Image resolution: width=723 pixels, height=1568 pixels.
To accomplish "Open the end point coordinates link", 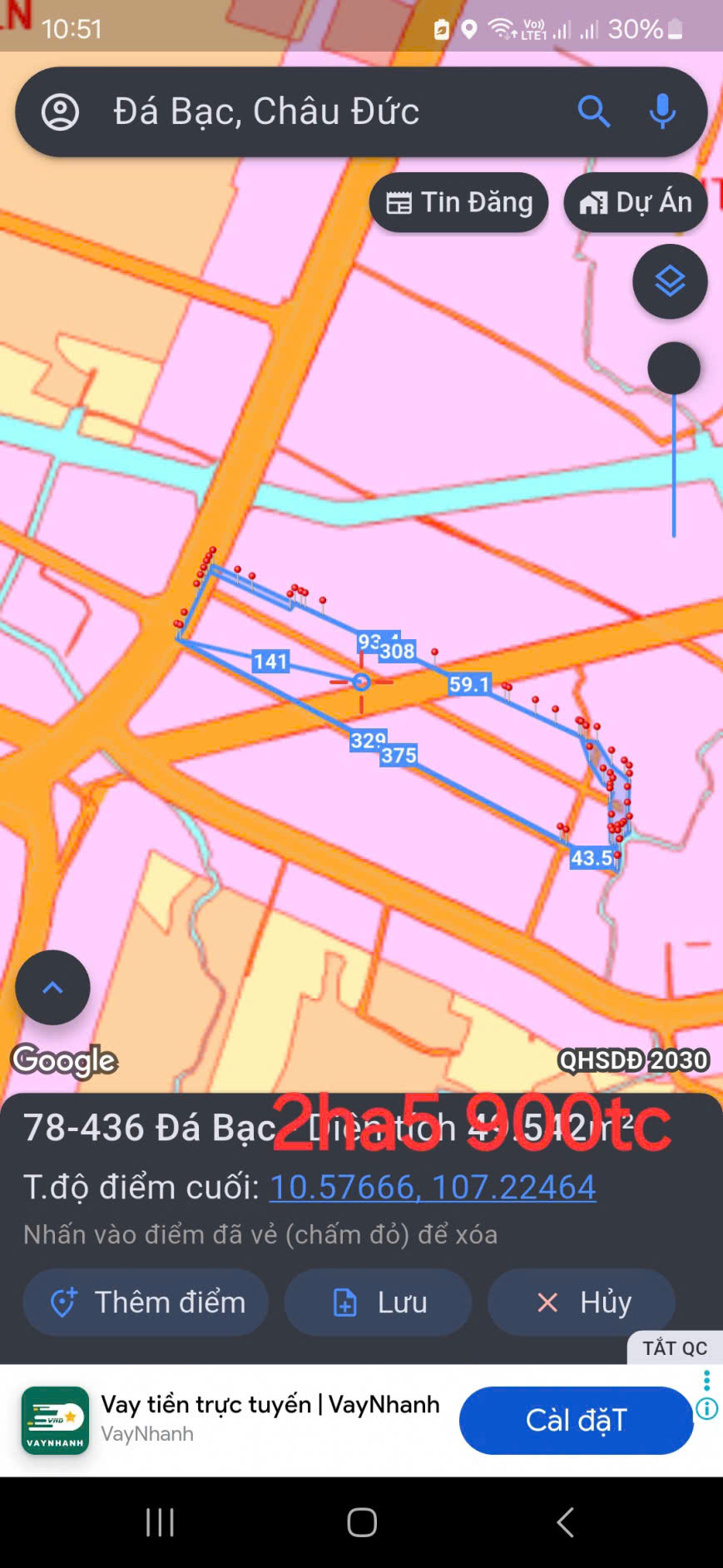I will pyautogui.click(x=433, y=1187).
